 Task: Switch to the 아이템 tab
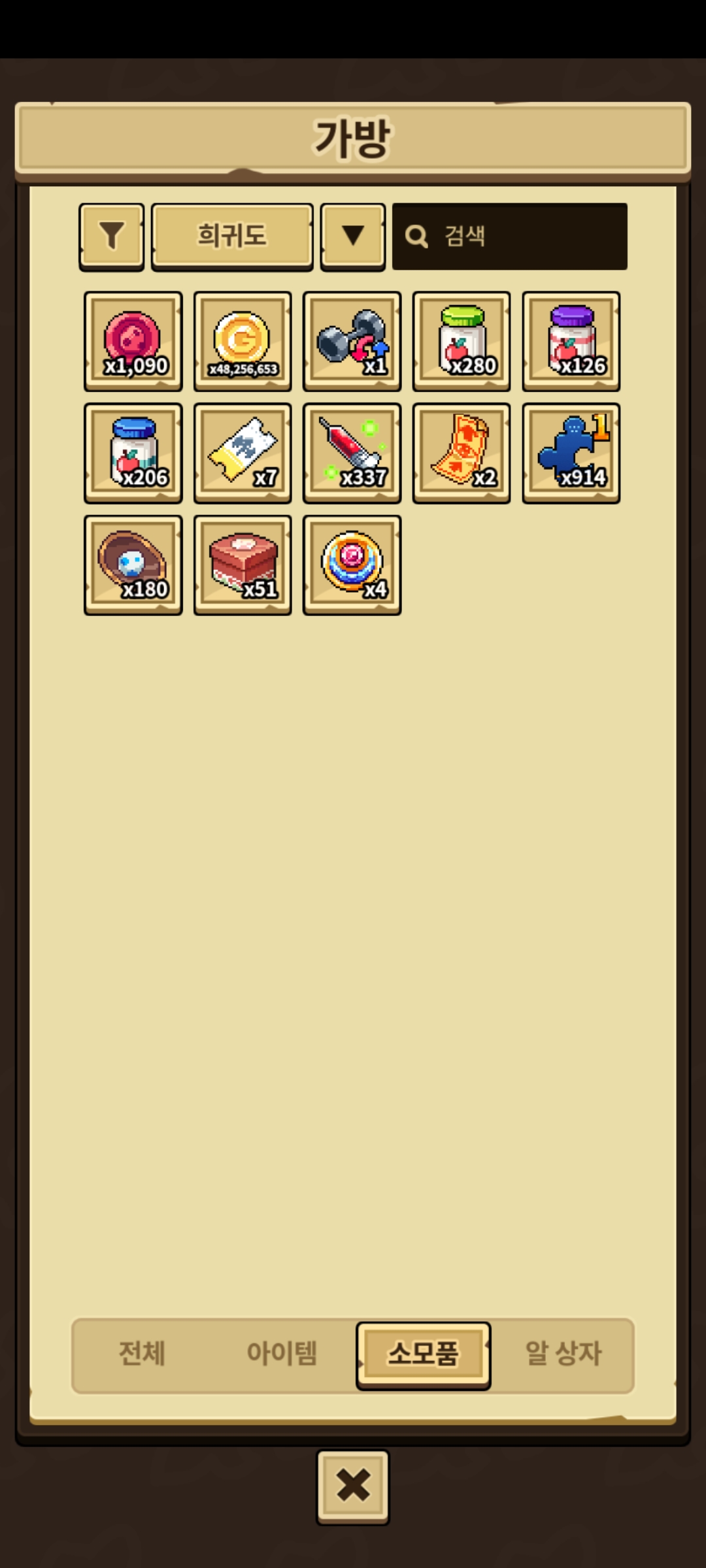pyautogui.click(x=282, y=1352)
